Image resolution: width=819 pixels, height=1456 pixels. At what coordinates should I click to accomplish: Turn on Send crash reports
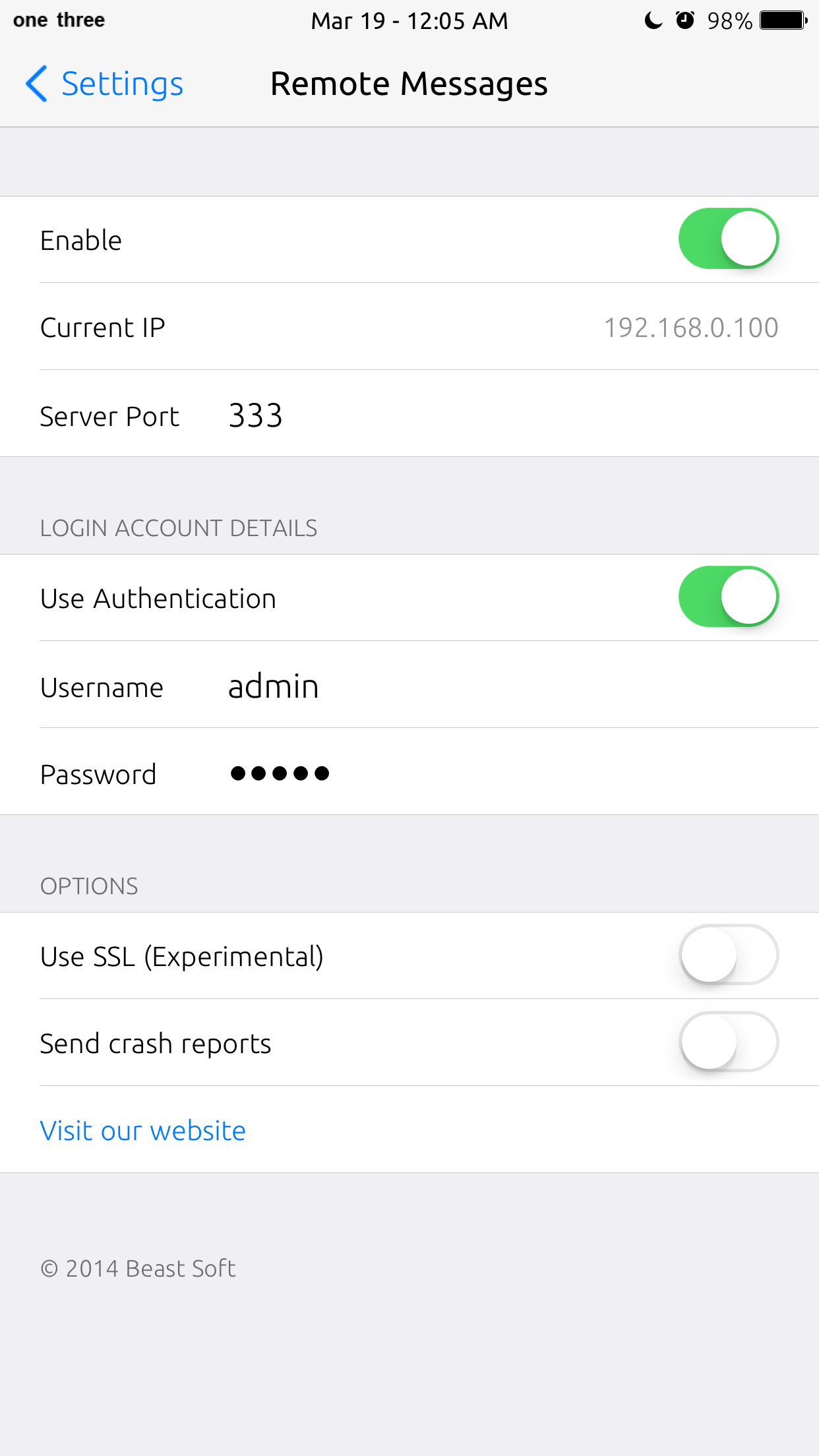(728, 1042)
